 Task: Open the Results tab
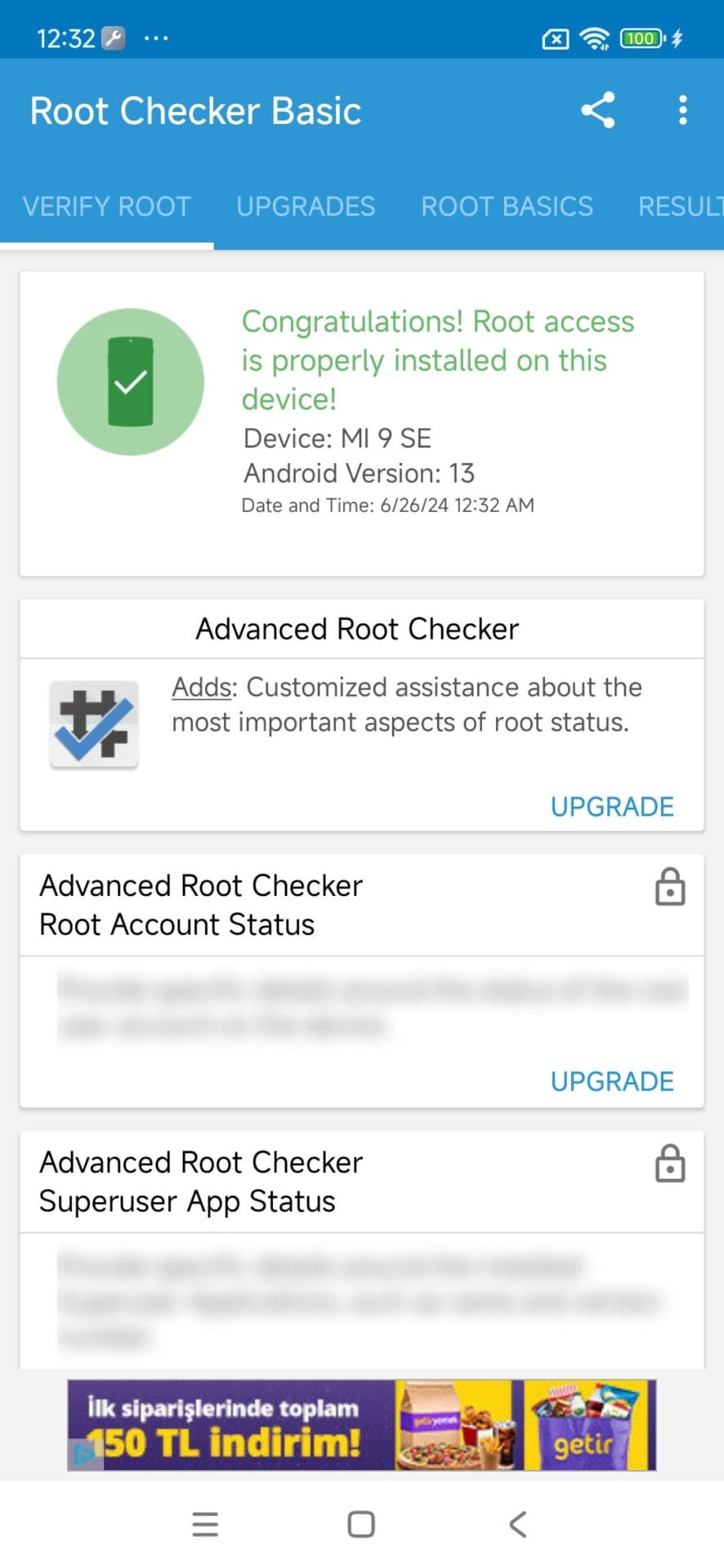pos(680,206)
